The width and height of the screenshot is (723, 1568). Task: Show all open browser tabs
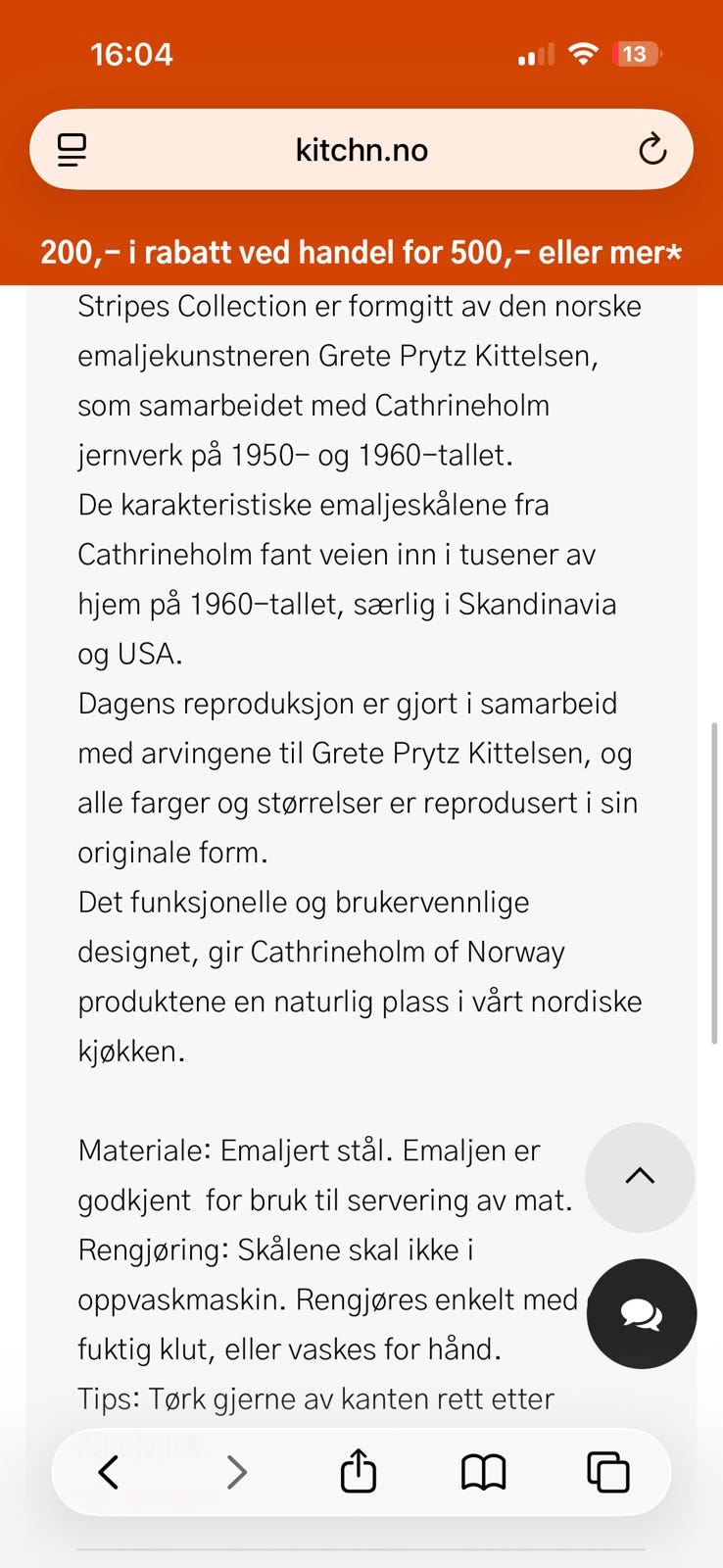pyautogui.click(x=607, y=1471)
